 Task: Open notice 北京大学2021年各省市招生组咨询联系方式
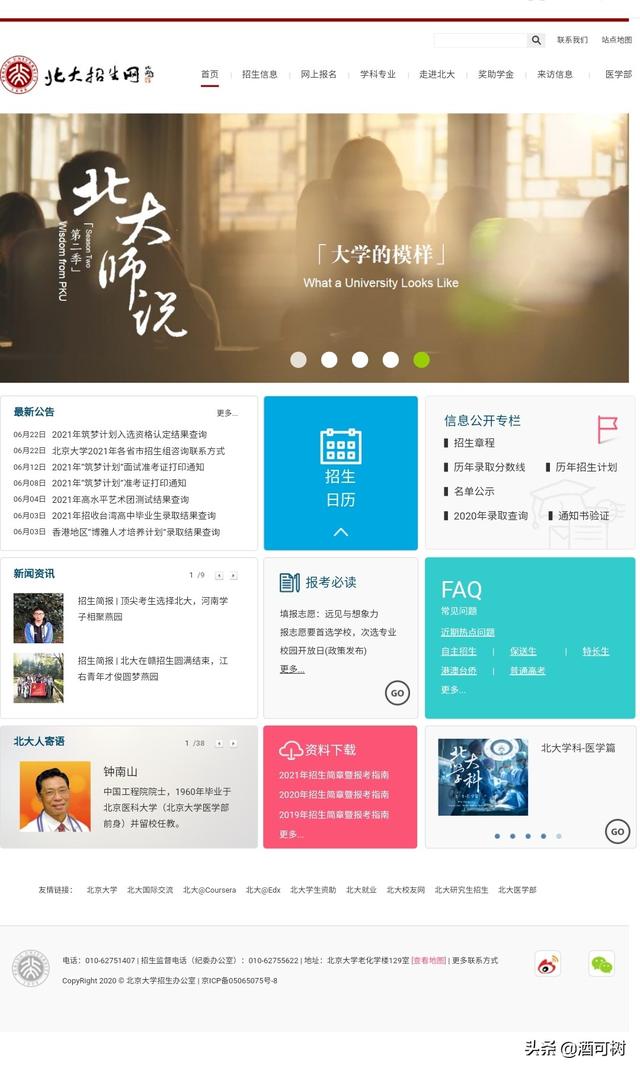point(138,451)
